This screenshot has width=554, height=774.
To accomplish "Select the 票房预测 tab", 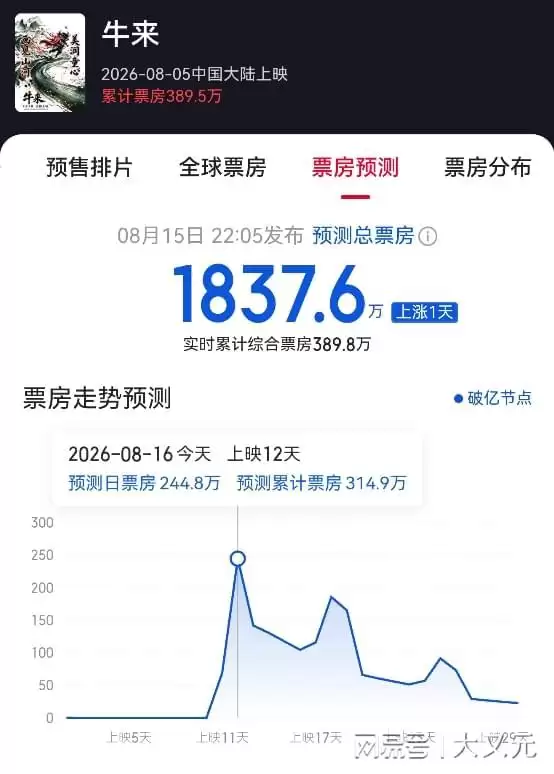I will [x=355, y=167].
